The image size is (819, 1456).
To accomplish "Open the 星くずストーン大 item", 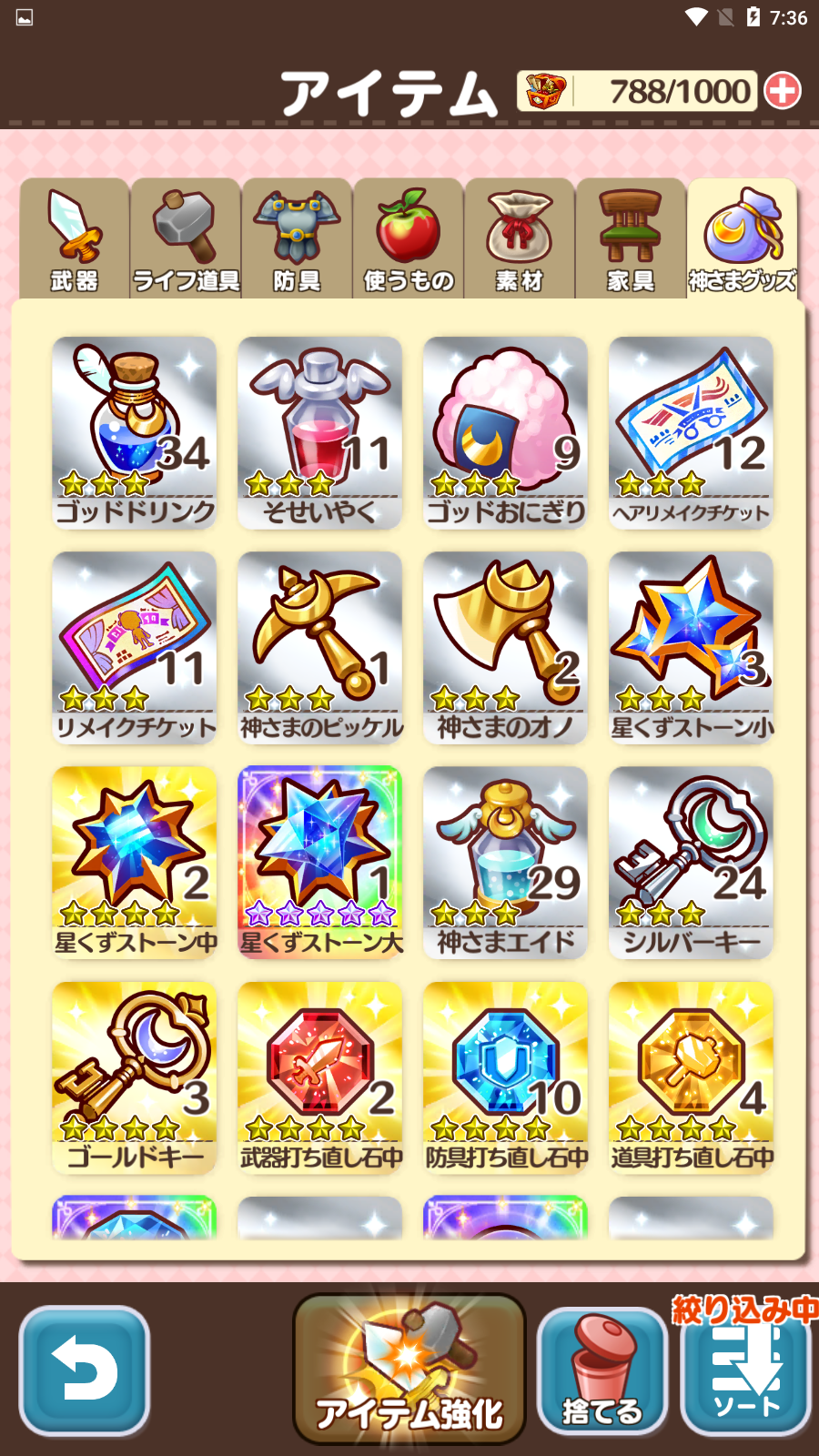I will pyautogui.click(x=320, y=862).
